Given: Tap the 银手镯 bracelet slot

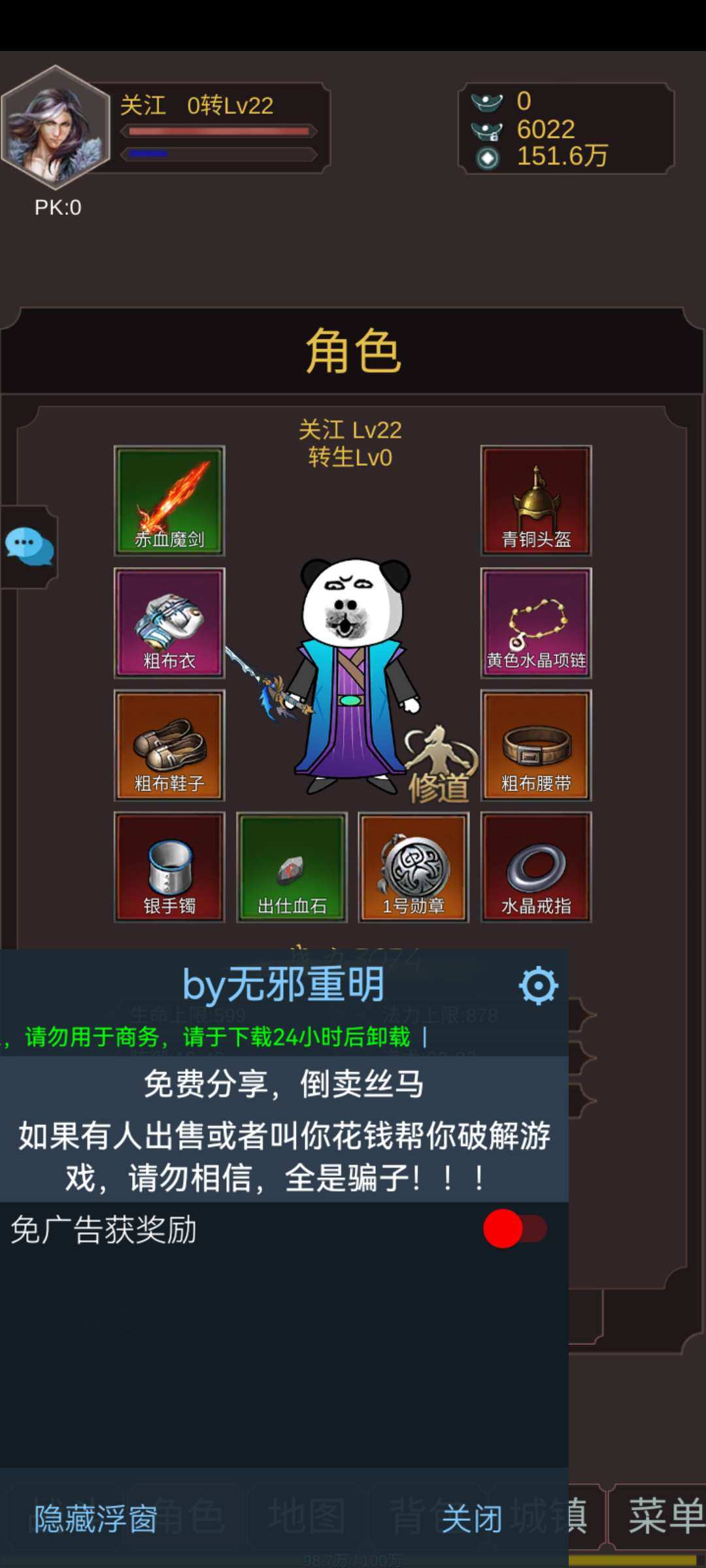Looking at the screenshot, I should coord(169,868).
